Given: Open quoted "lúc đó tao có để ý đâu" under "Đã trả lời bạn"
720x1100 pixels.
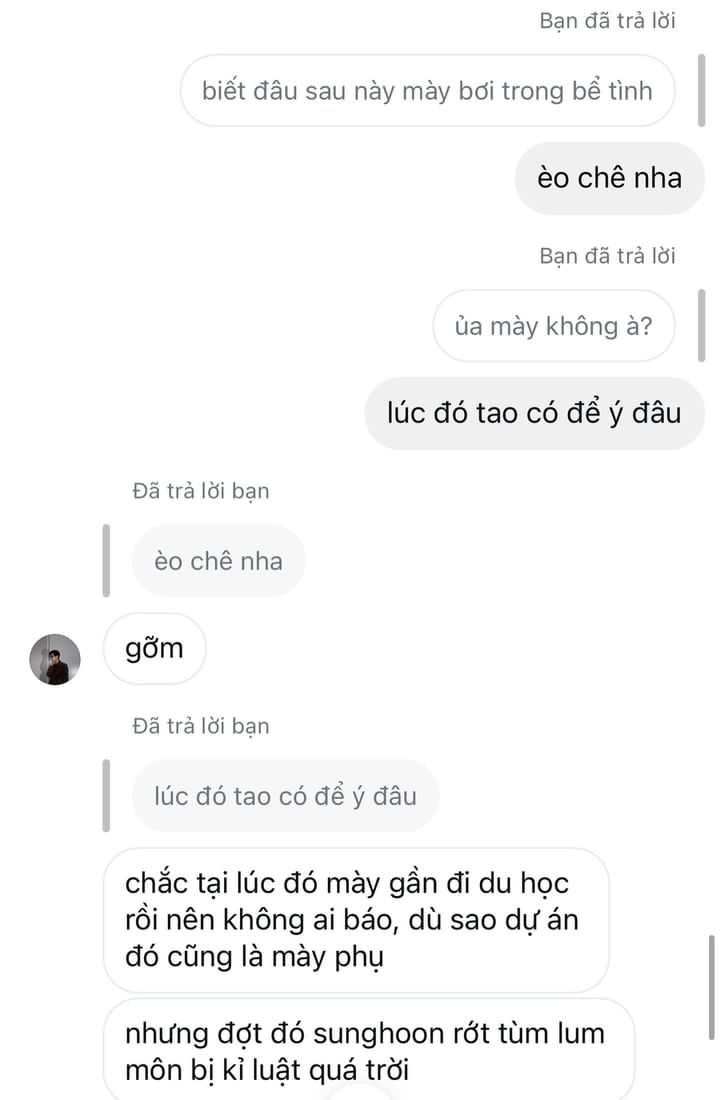Looking at the screenshot, I should (x=285, y=796).
